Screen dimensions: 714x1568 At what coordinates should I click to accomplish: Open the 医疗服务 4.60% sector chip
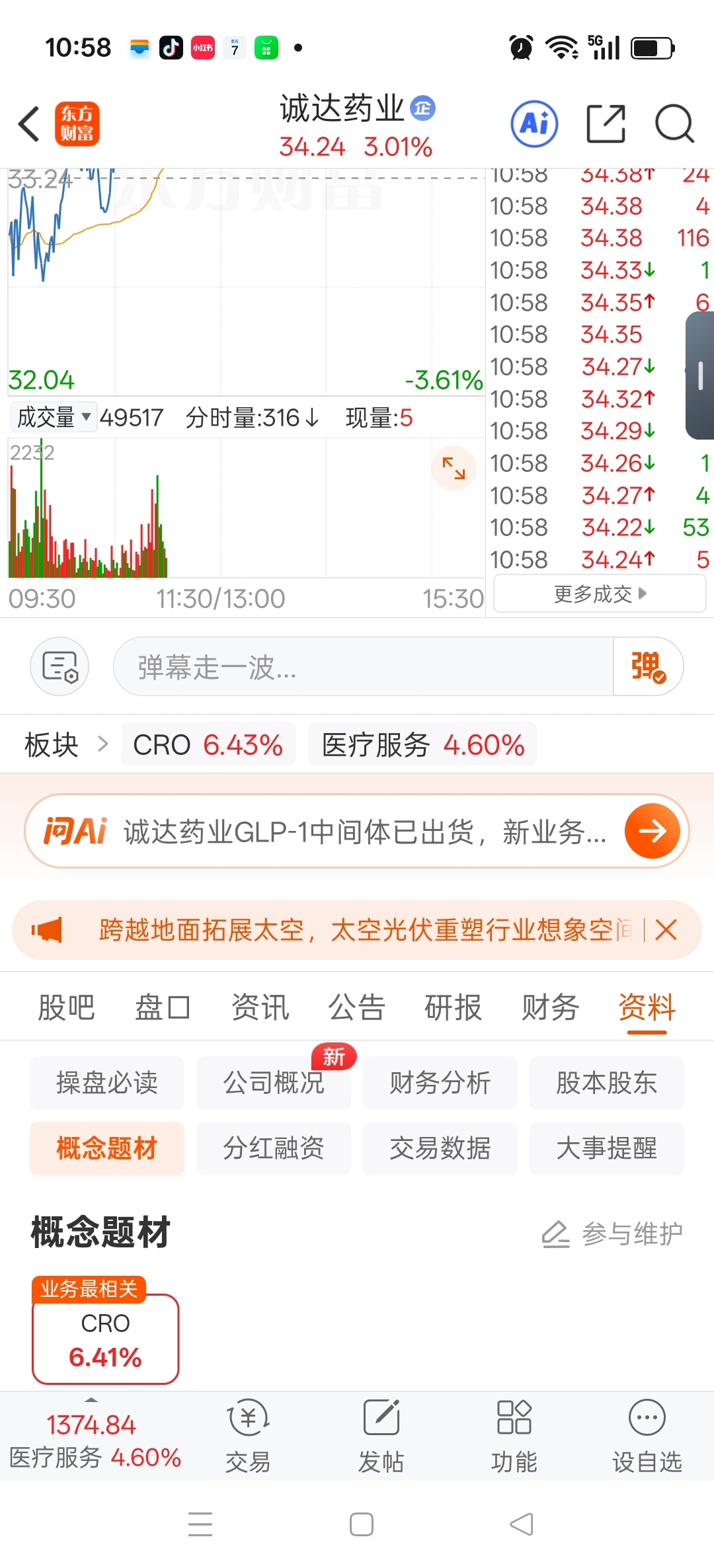pyautogui.click(x=423, y=744)
